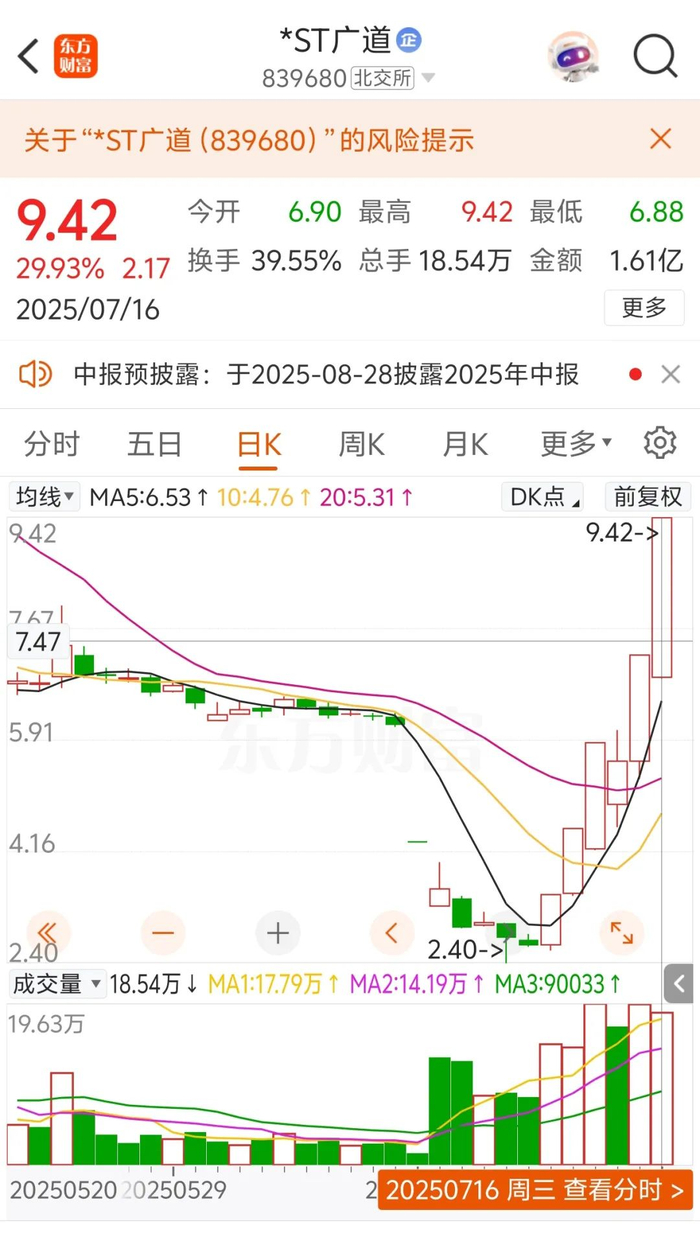Expand the 更多 chart period dropdown
The width and height of the screenshot is (700, 1241).
[576, 443]
